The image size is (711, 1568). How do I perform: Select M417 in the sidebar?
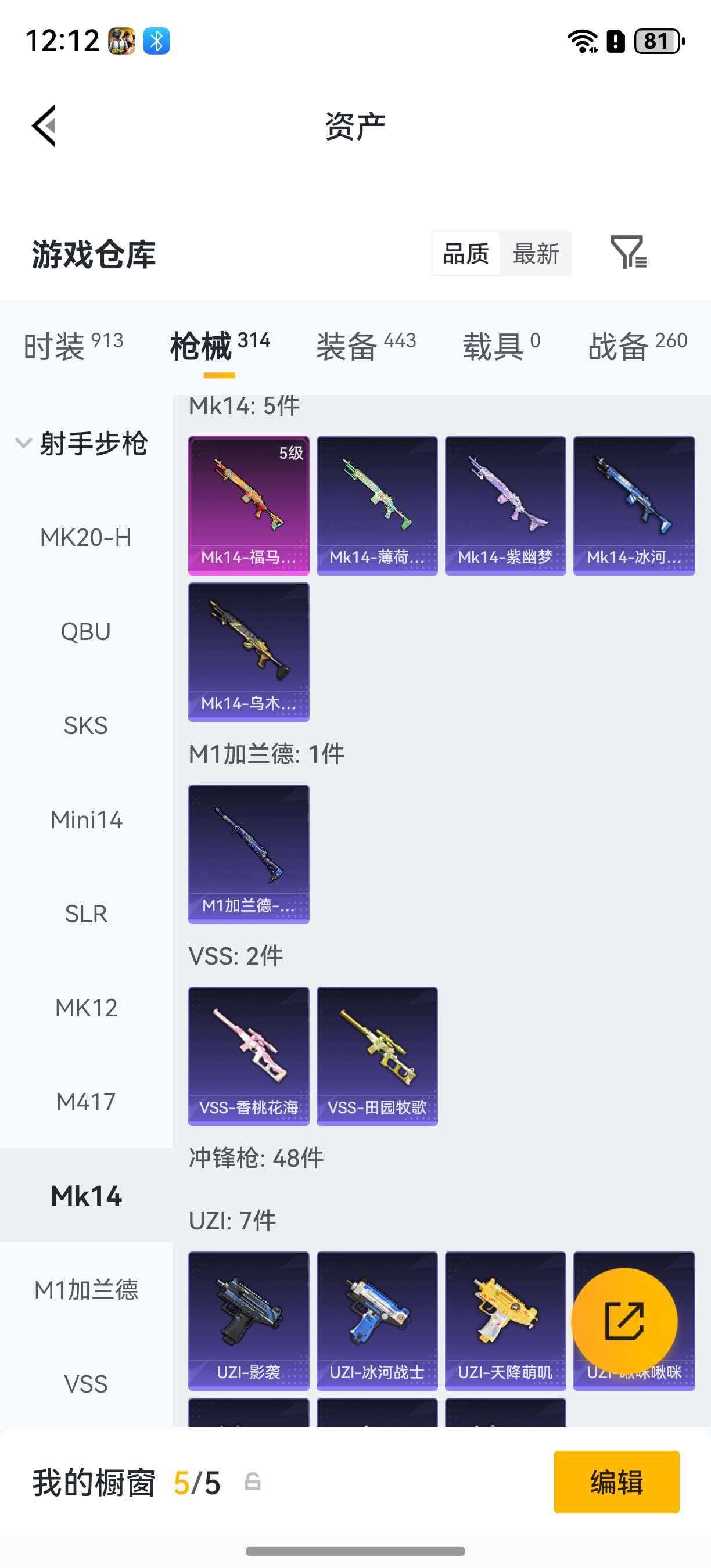pyautogui.click(x=86, y=1102)
